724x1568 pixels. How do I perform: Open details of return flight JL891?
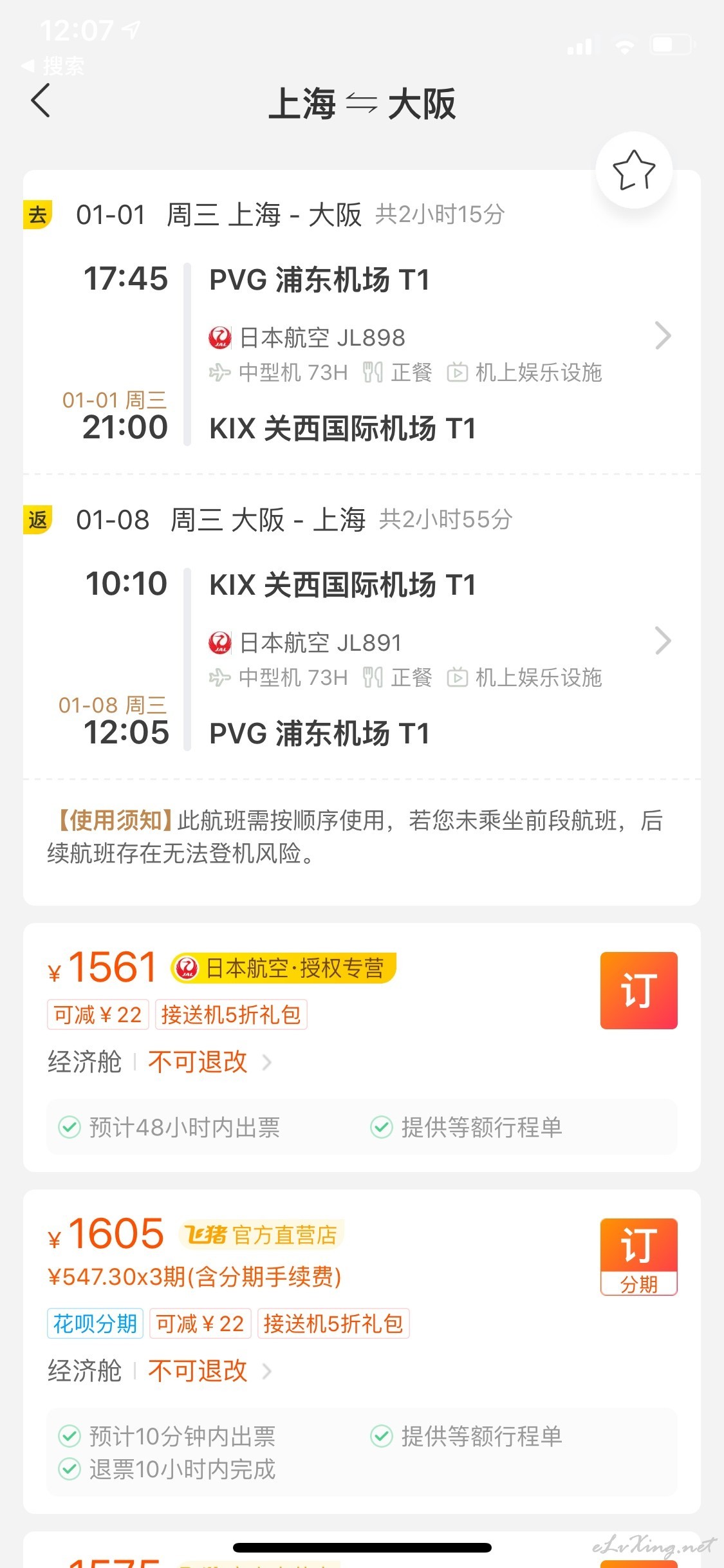pyautogui.click(x=663, y=640)
